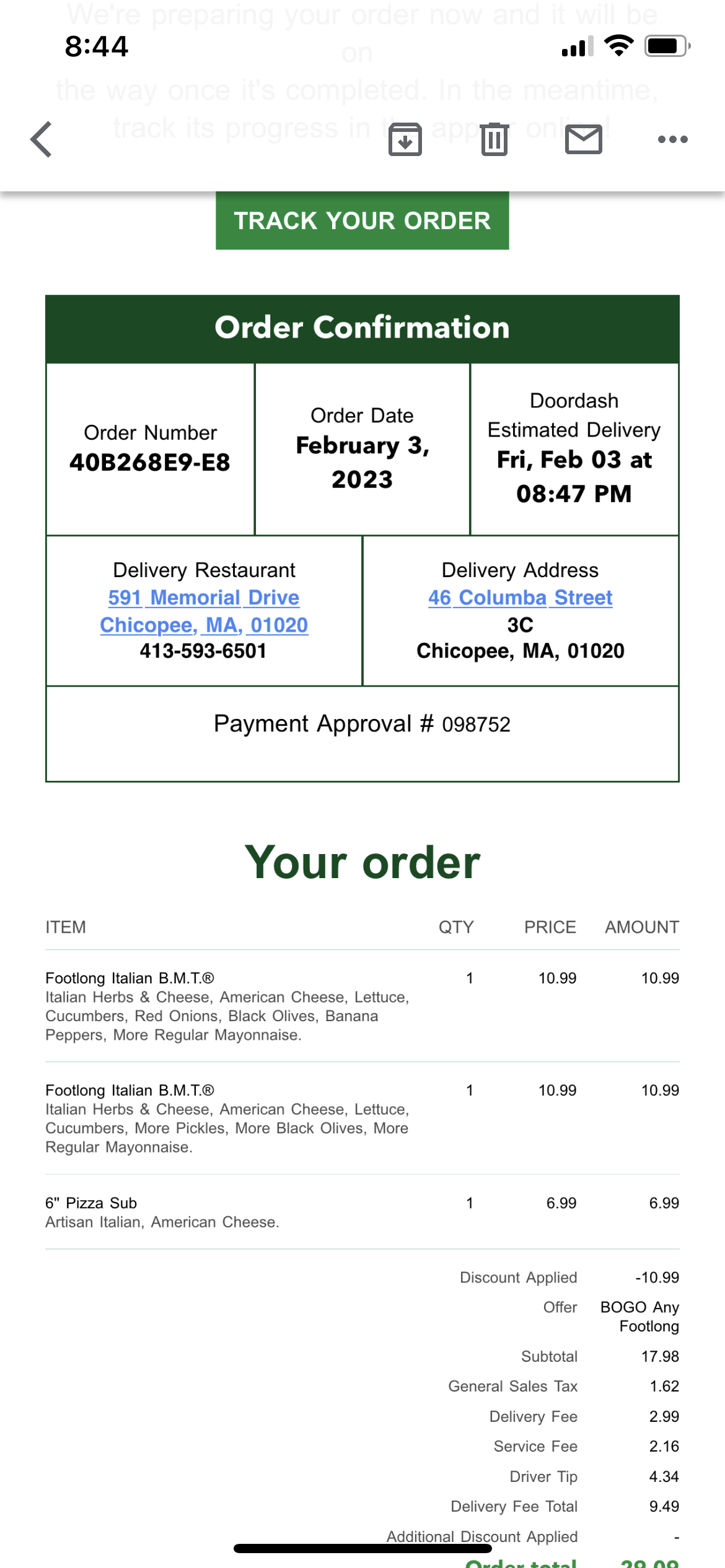
Task: Open the three-dot overflow menu
Action: coord(672,139)
